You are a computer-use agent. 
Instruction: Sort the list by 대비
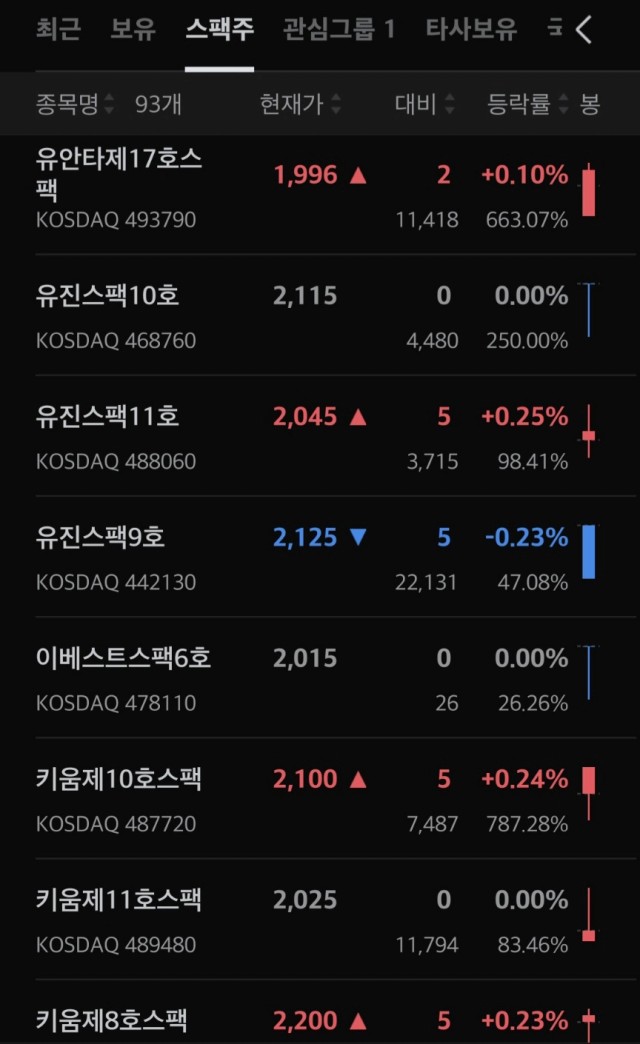[x=425, y=104]
